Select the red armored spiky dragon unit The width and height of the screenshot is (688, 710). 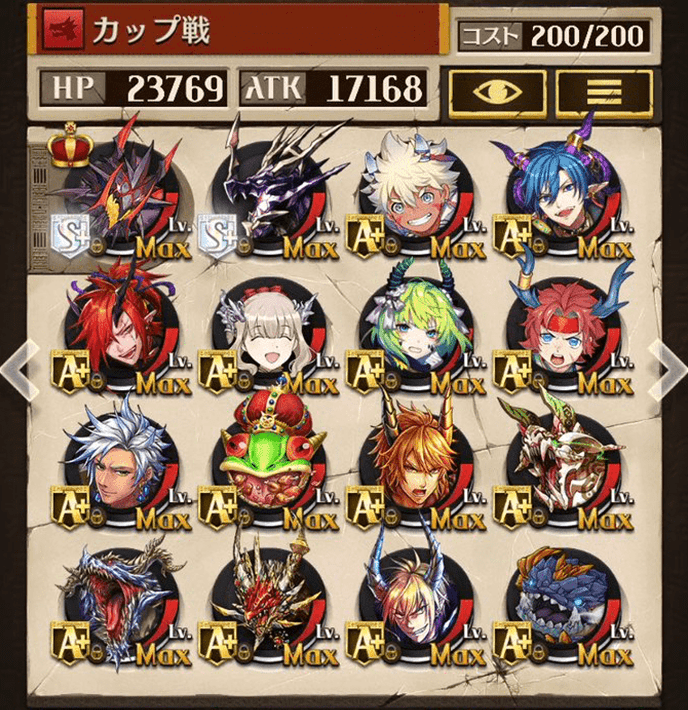(x=268, y=600)
